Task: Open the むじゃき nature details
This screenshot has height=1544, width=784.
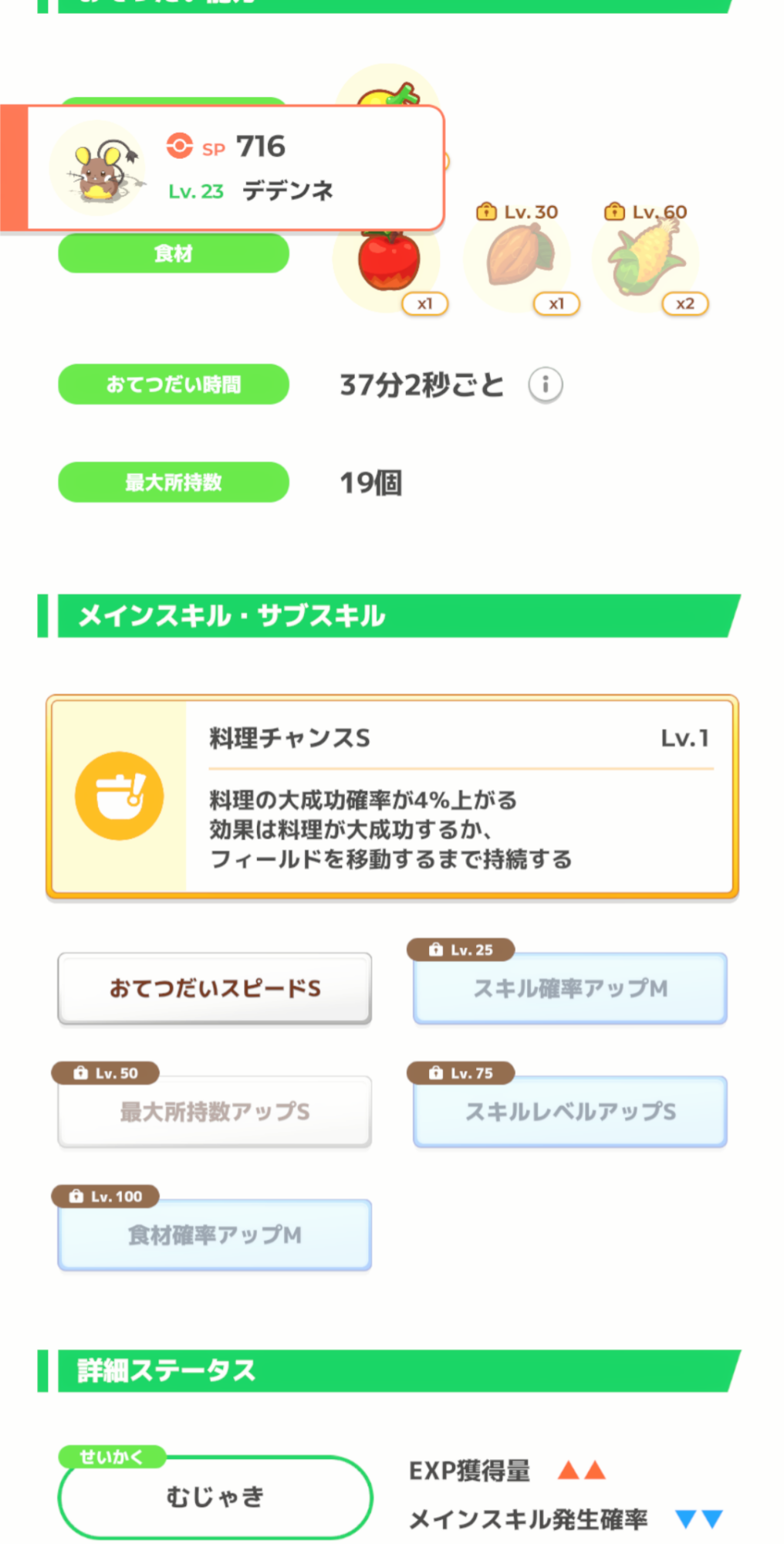Action: [215, 1497]
